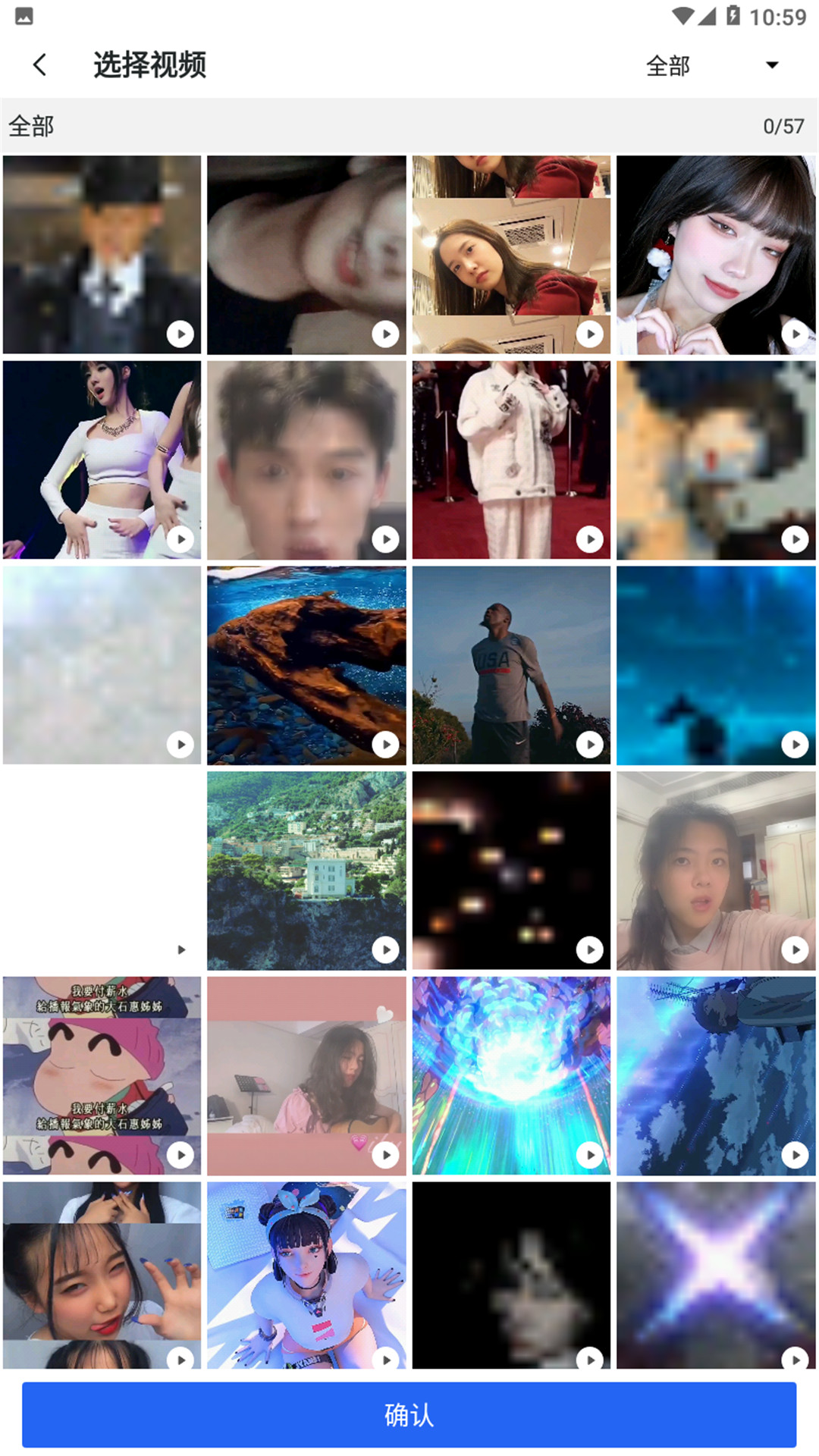The height and width of the screenshot is (1456, 819).
Task: Select the pixelated man in black hat video
Action: 102,255
